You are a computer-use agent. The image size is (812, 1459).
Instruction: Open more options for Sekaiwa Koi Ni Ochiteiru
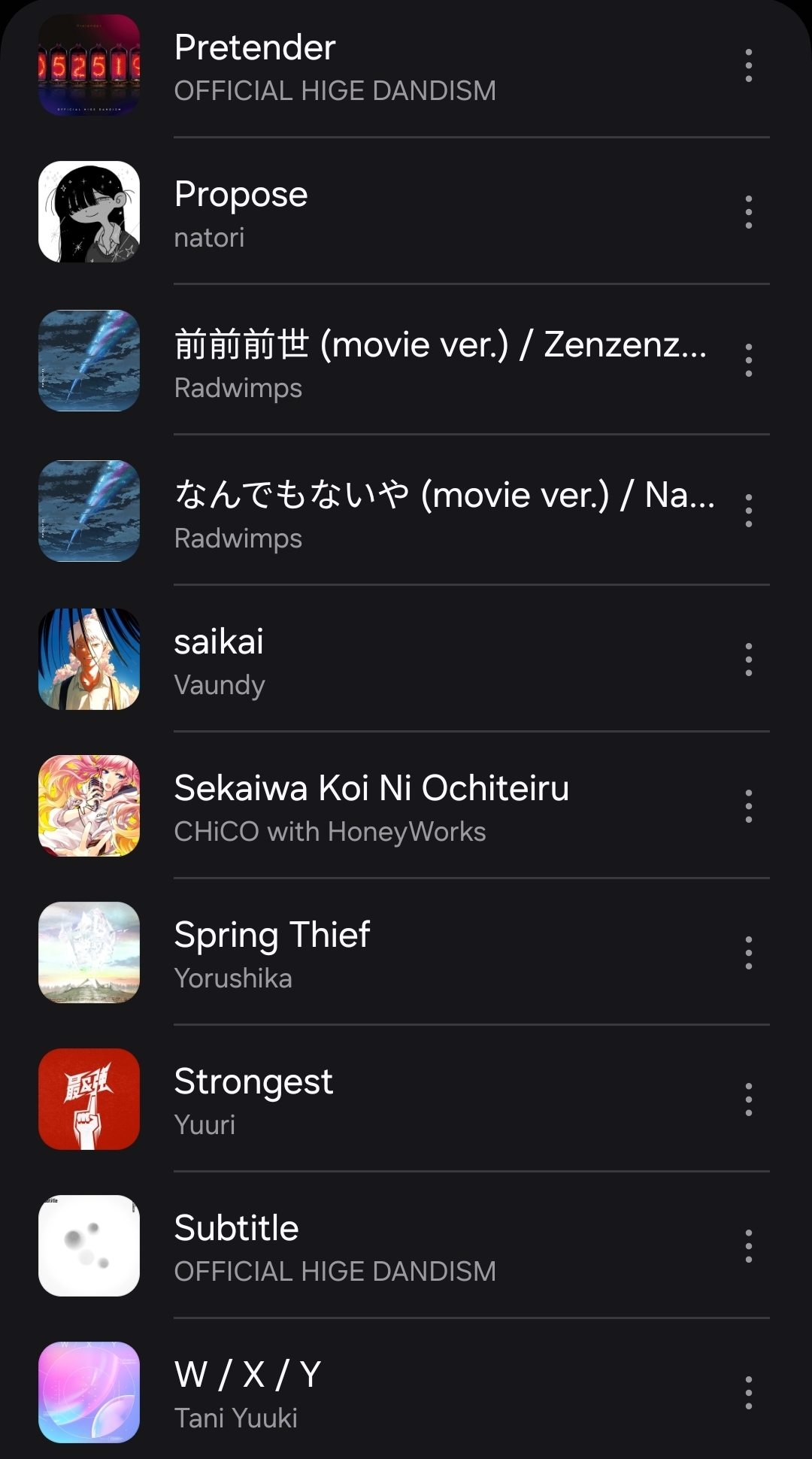point(748,806)
